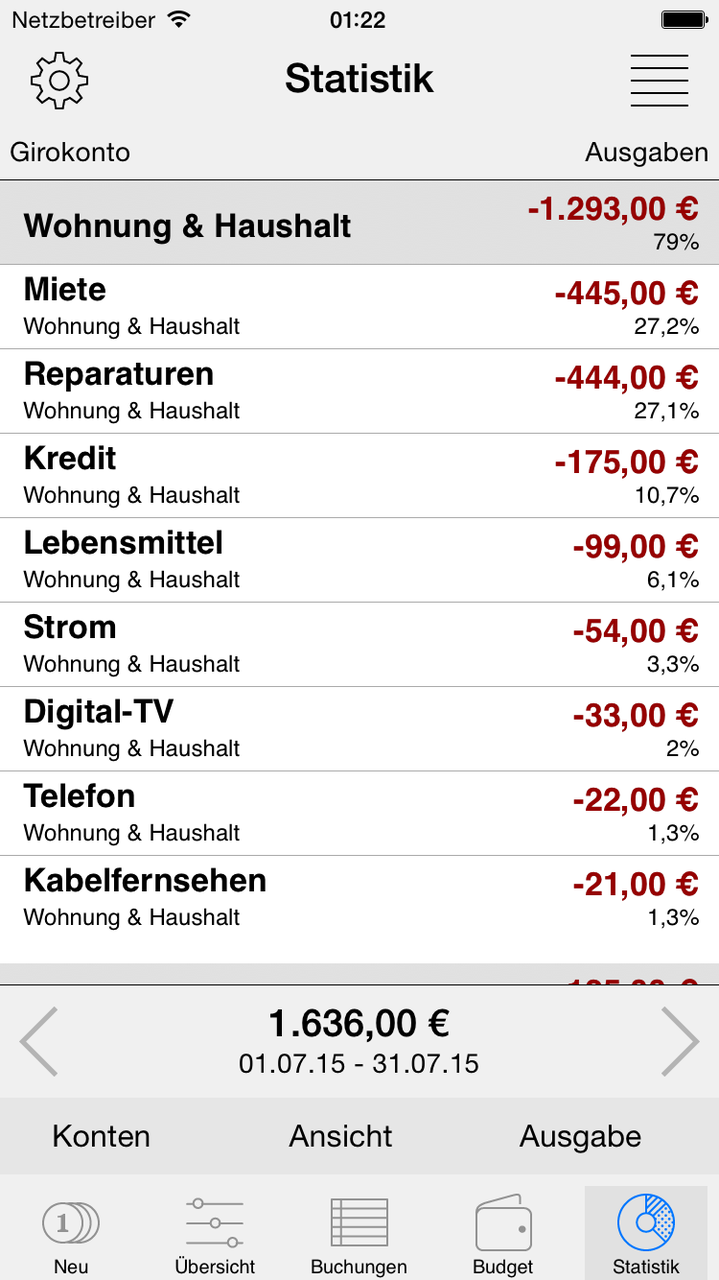Open the Lebensmittel category row
The height and width of the screenshot is (1280, 719).
point(359,560)
